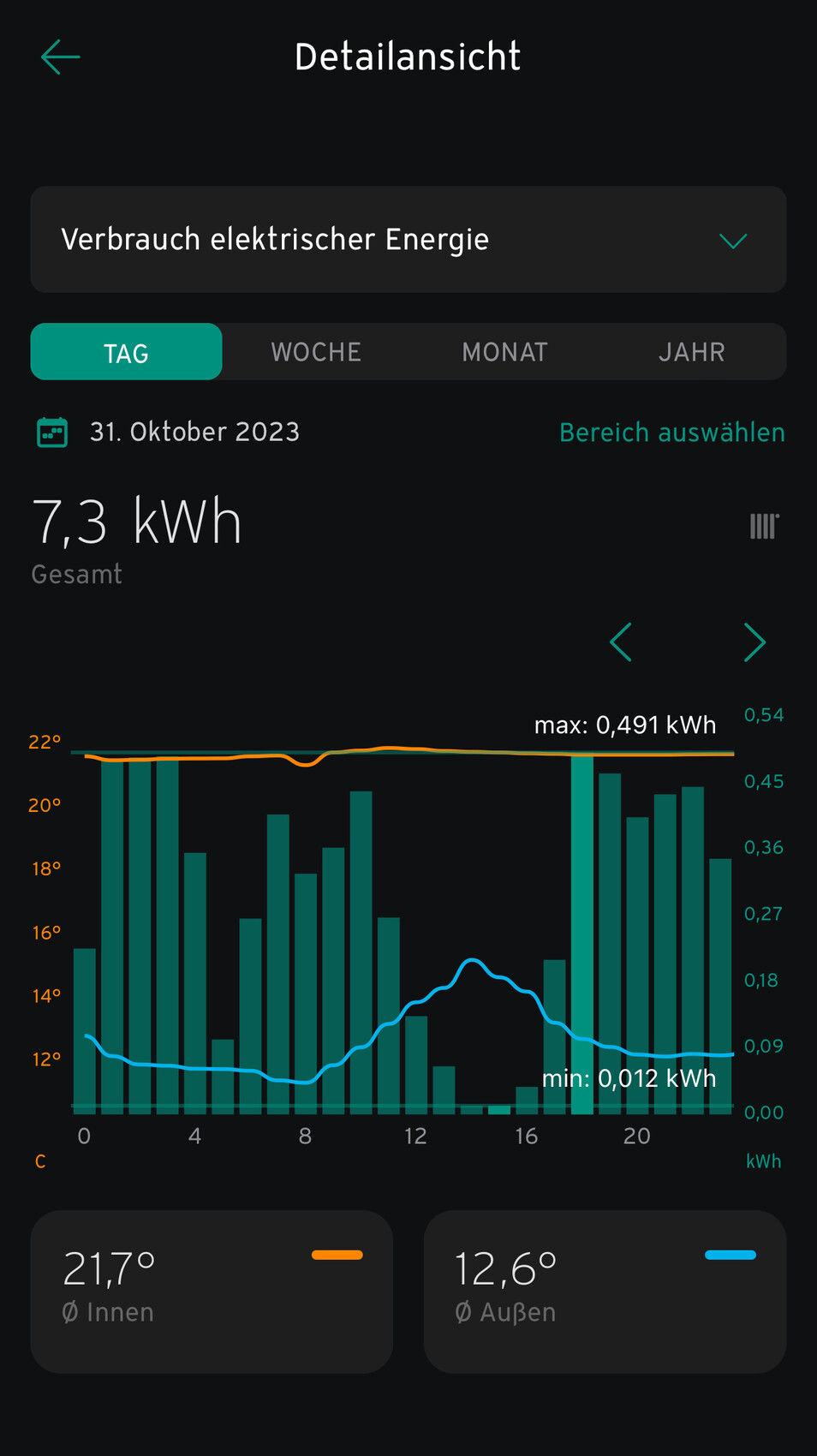This screenshot has height=1456, width=817.
Task: Tap the radiator icon beside 7,3 kWh
Action: click(x=764, y=526)
